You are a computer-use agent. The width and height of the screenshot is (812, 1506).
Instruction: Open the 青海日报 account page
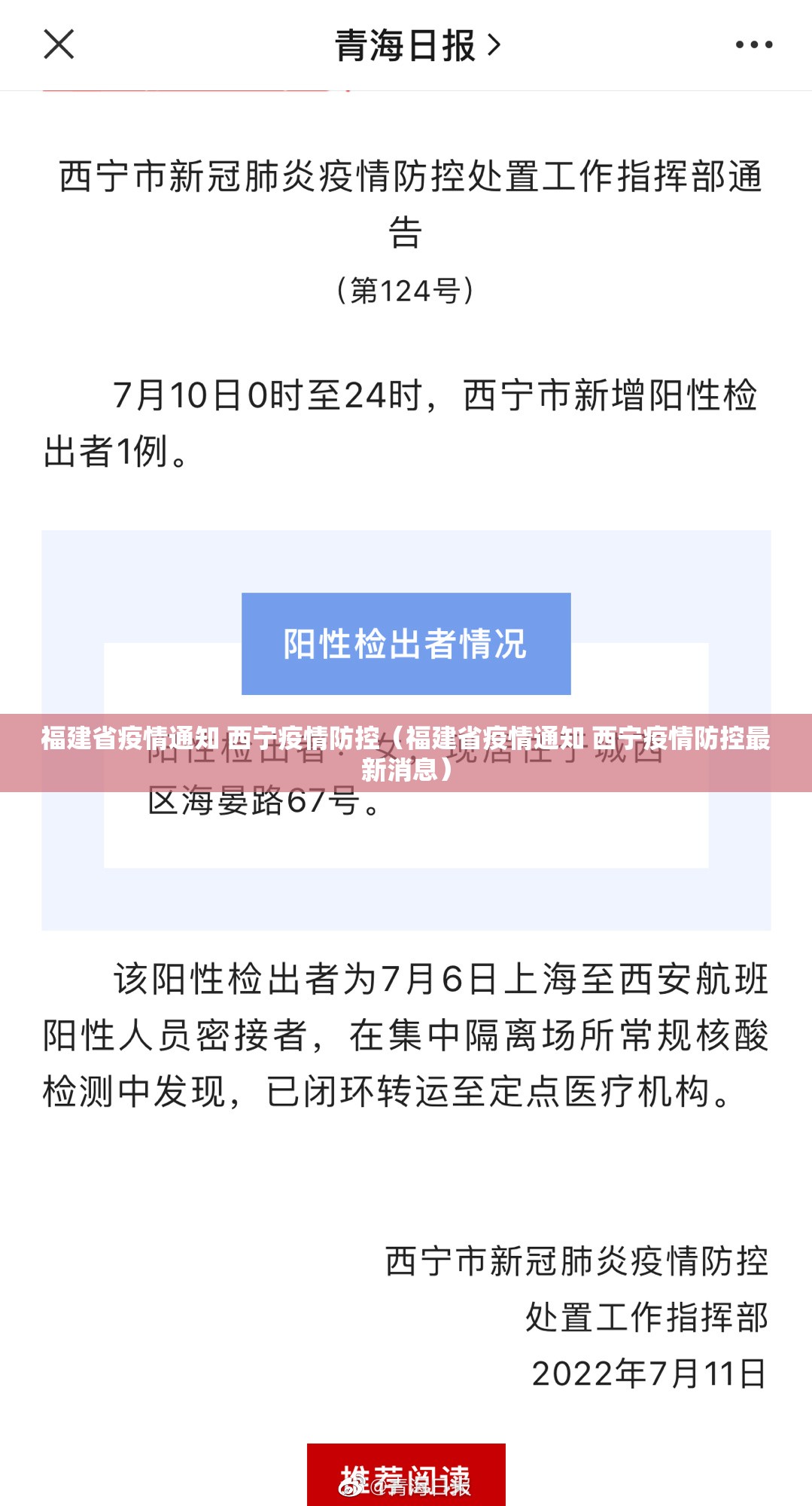(416, 46)
